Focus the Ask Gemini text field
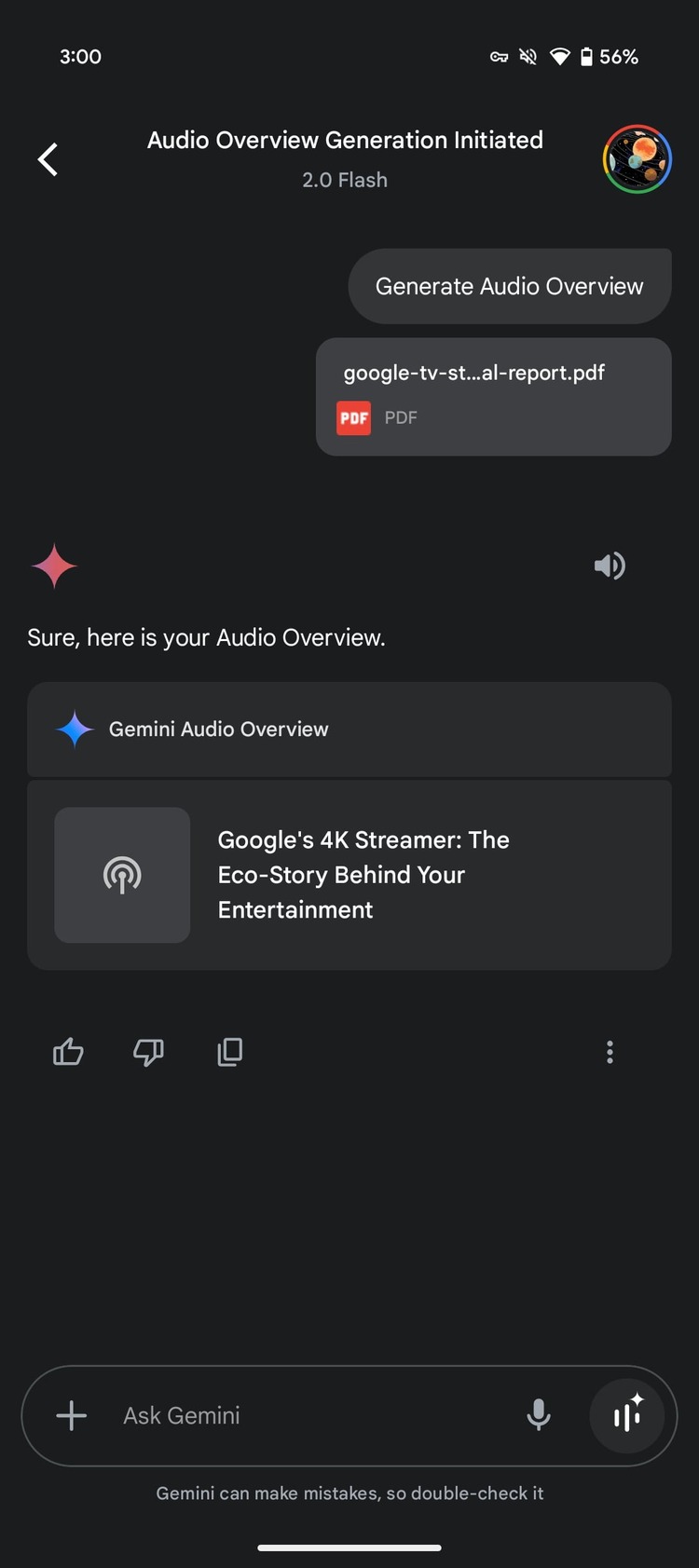The height and width of the screenshot is (1568, 699). click(x=308, y=1415)
